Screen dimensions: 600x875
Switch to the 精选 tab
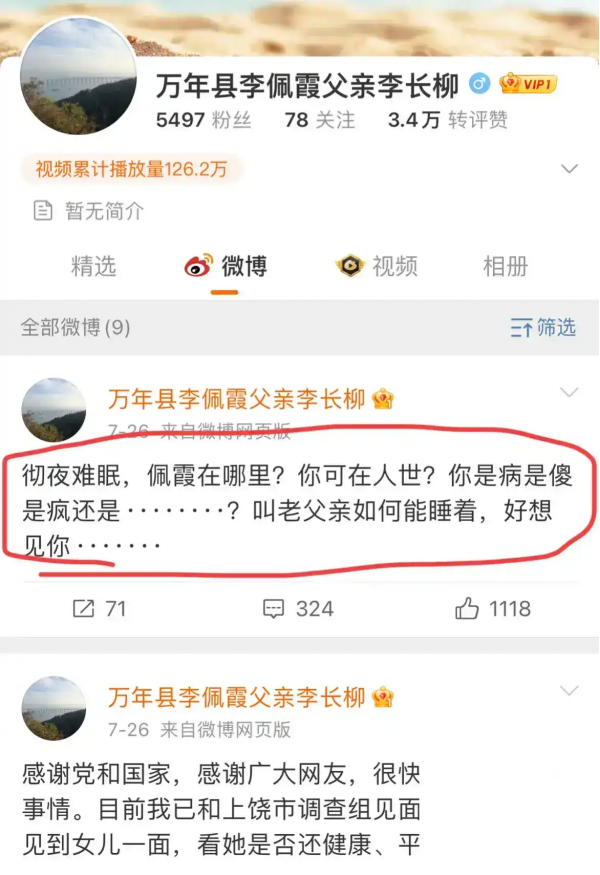point(94,266)
